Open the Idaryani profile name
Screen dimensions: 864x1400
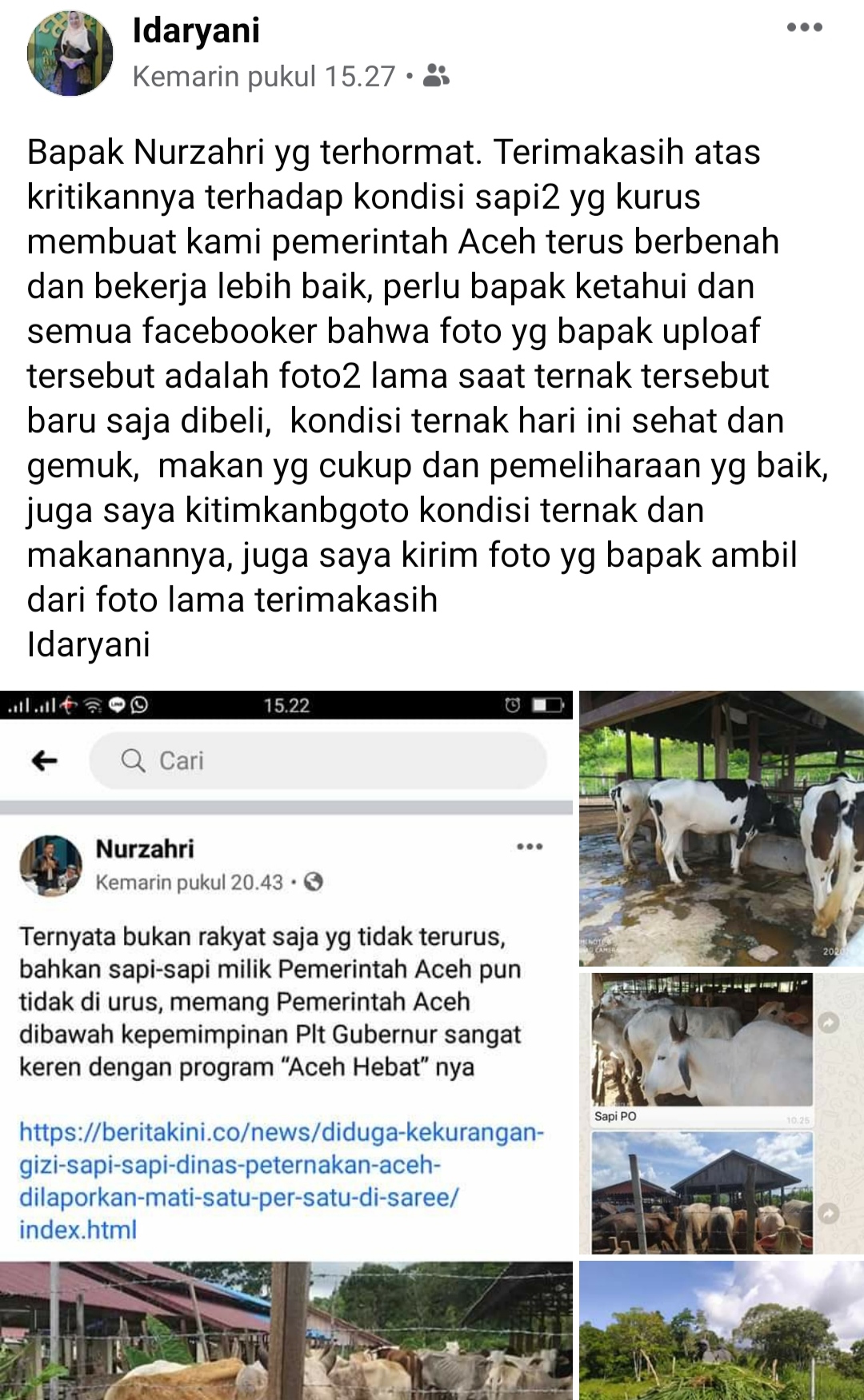click(x=196, y=30)
